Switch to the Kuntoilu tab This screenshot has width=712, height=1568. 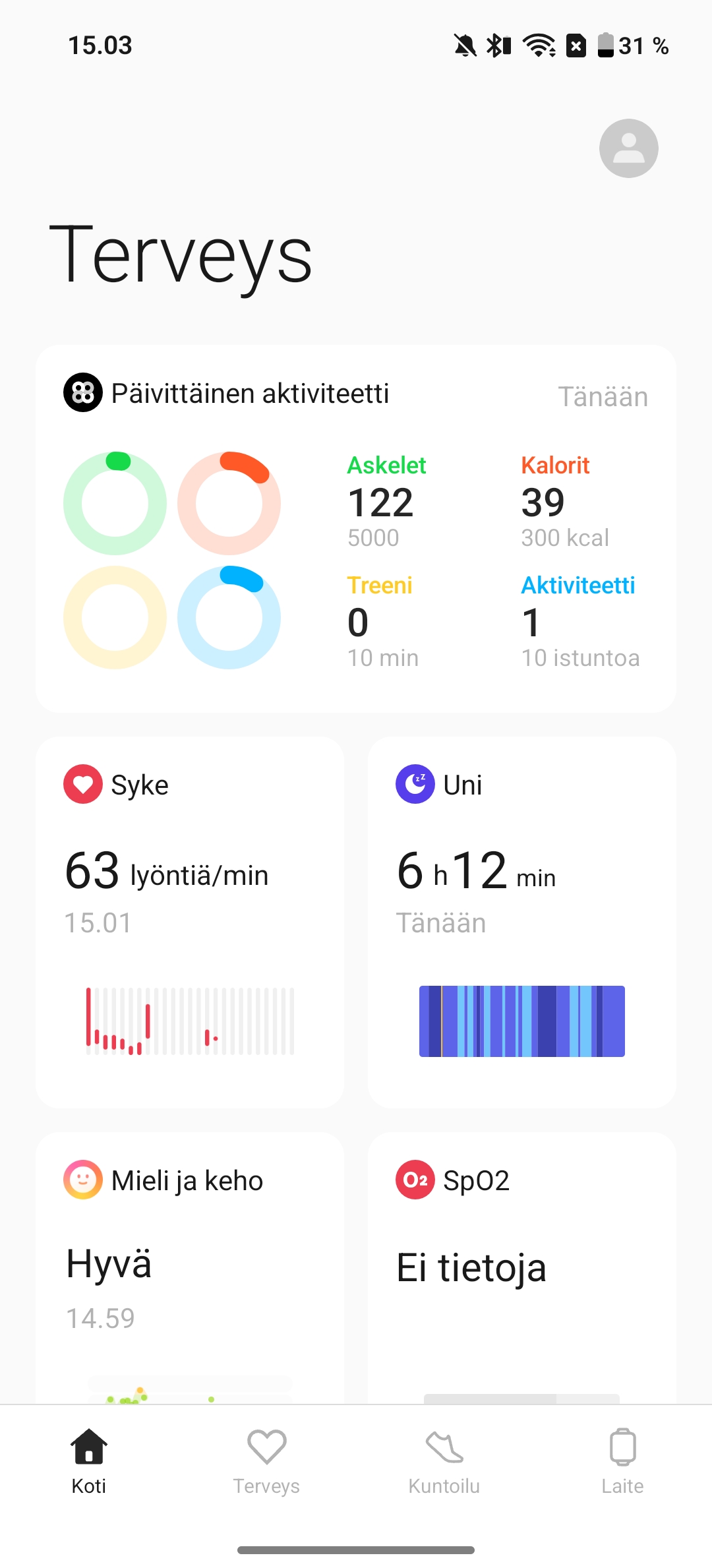[x=444, y=1461]
